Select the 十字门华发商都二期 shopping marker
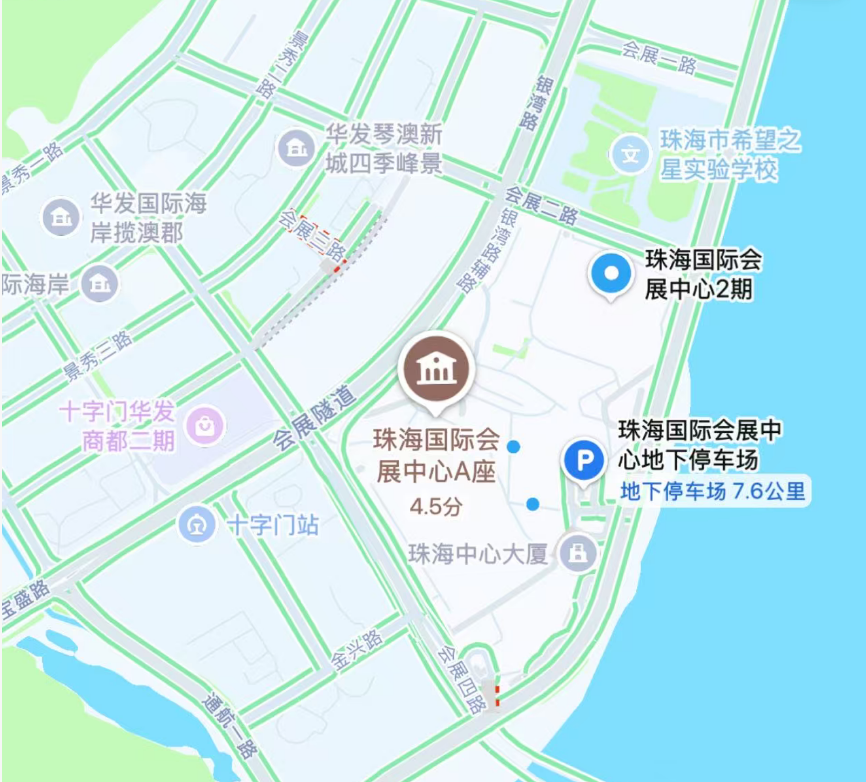The height and width of the screenshot is (782, 866). (205, 426)
